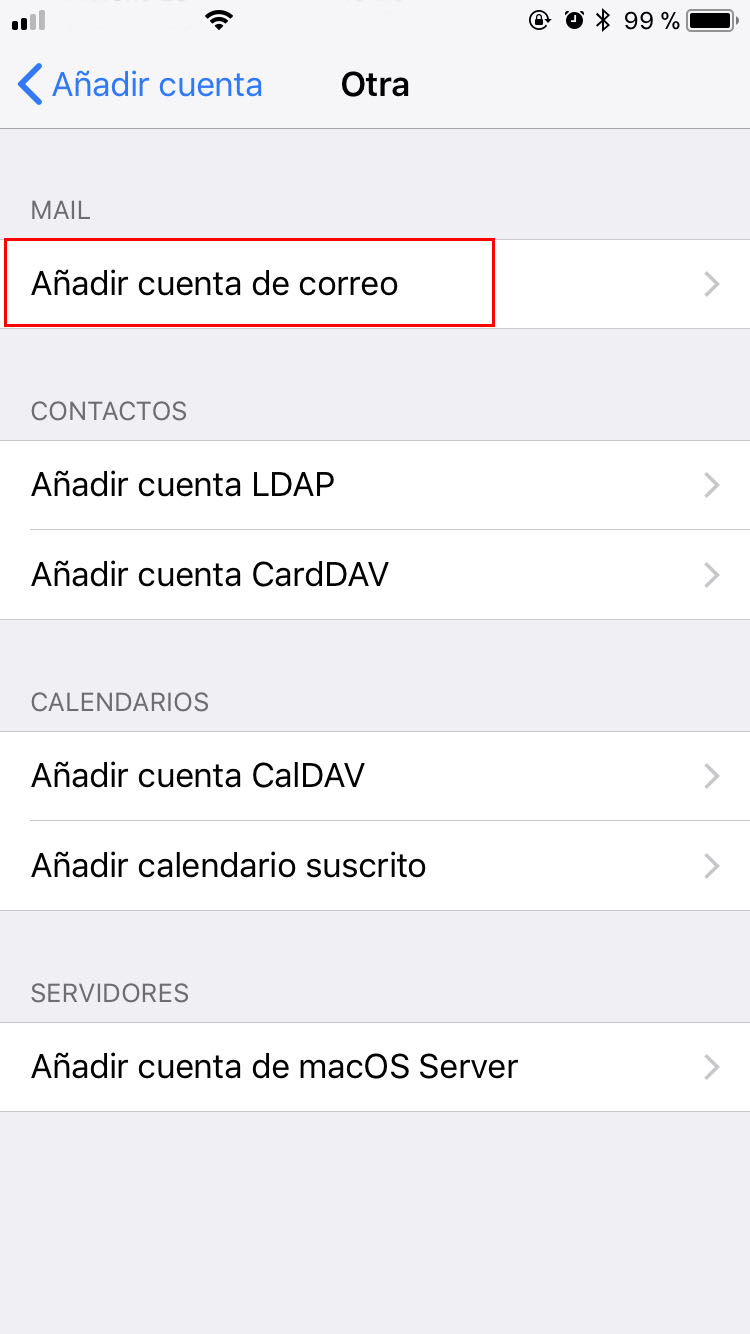Image resolution: width=750 pixels, height=1334 pixels.
Task: Tap Añadir cuenta CalDAV
Action: (x=375, y=776)
